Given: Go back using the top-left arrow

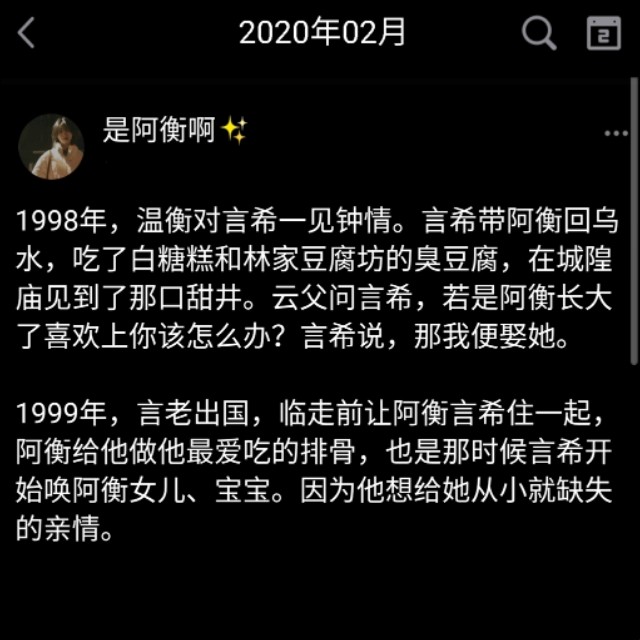Looking at the screenshot, I should pyautogui.click(x=27, y=34).
